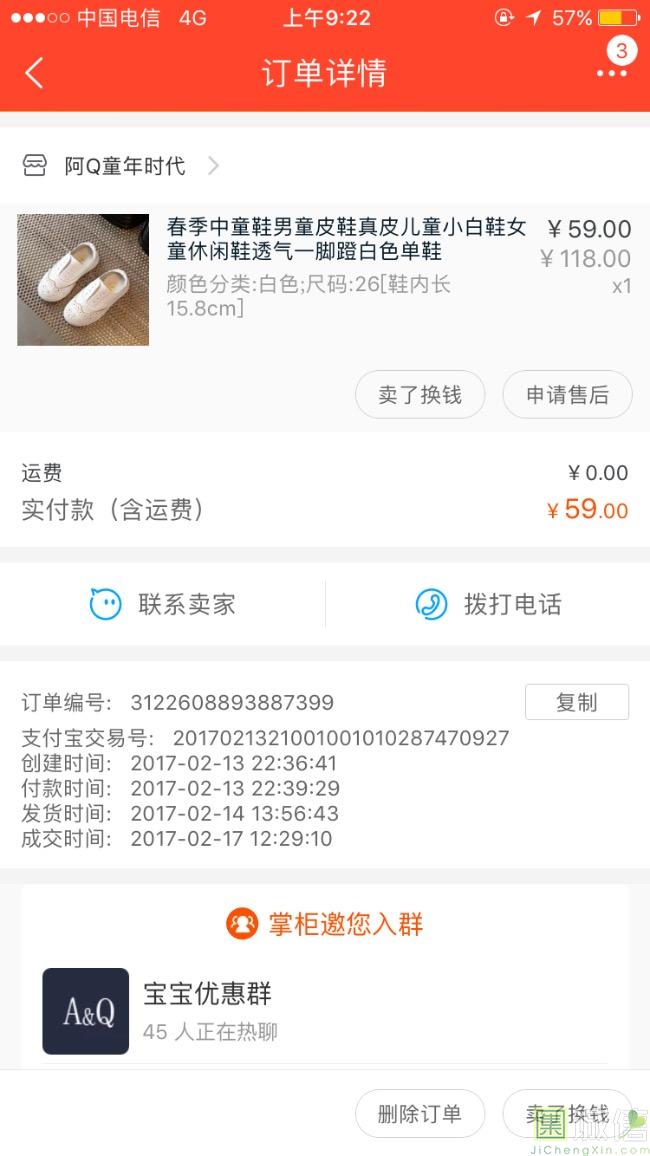Tap 卖了换钱 under the product
The width and height of the screenshot is (650, 1156).
(x=420, y=395)
